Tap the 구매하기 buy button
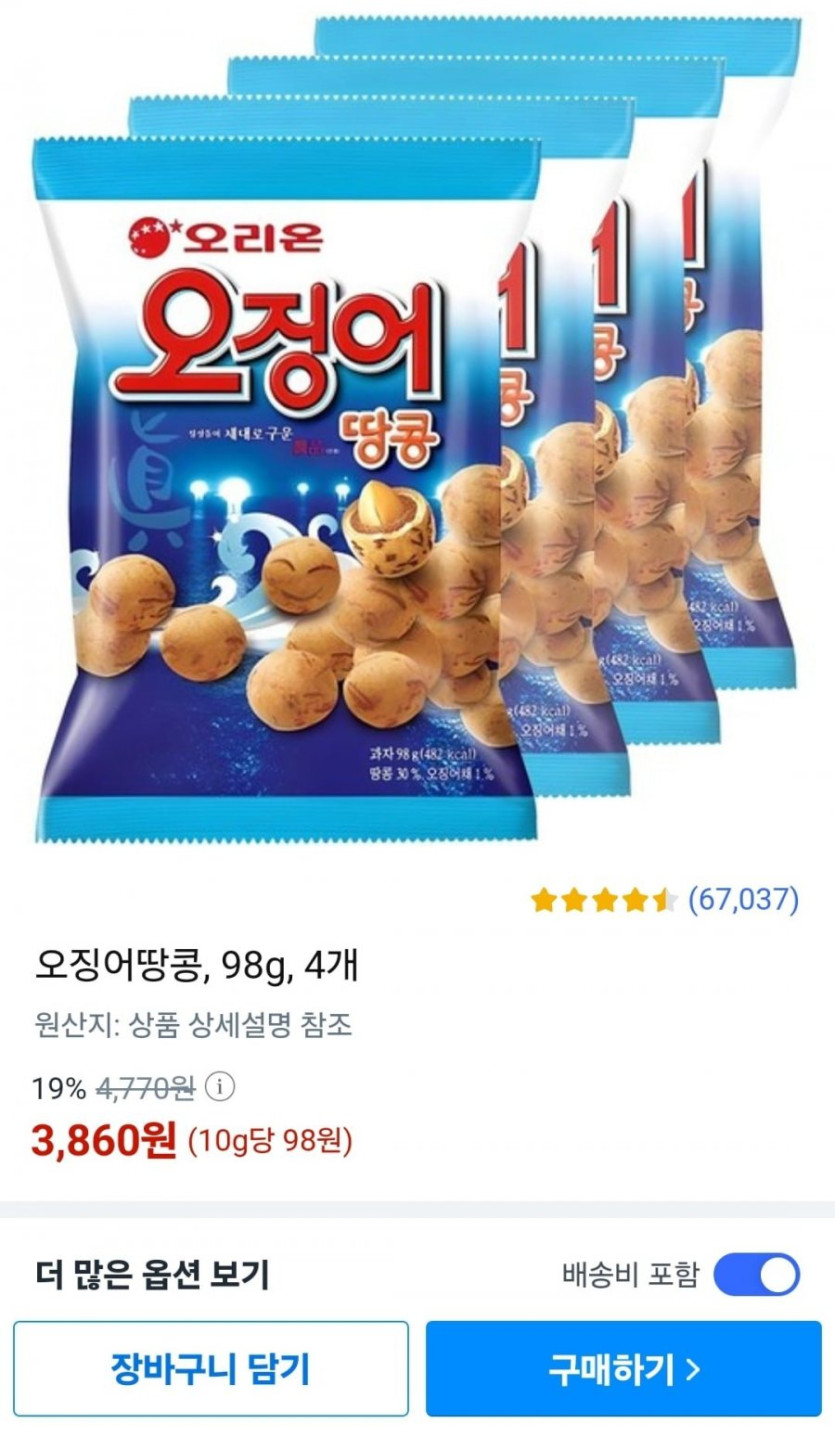The height and width of the screenshot is (1436, 835). (x=623, y=1368)
